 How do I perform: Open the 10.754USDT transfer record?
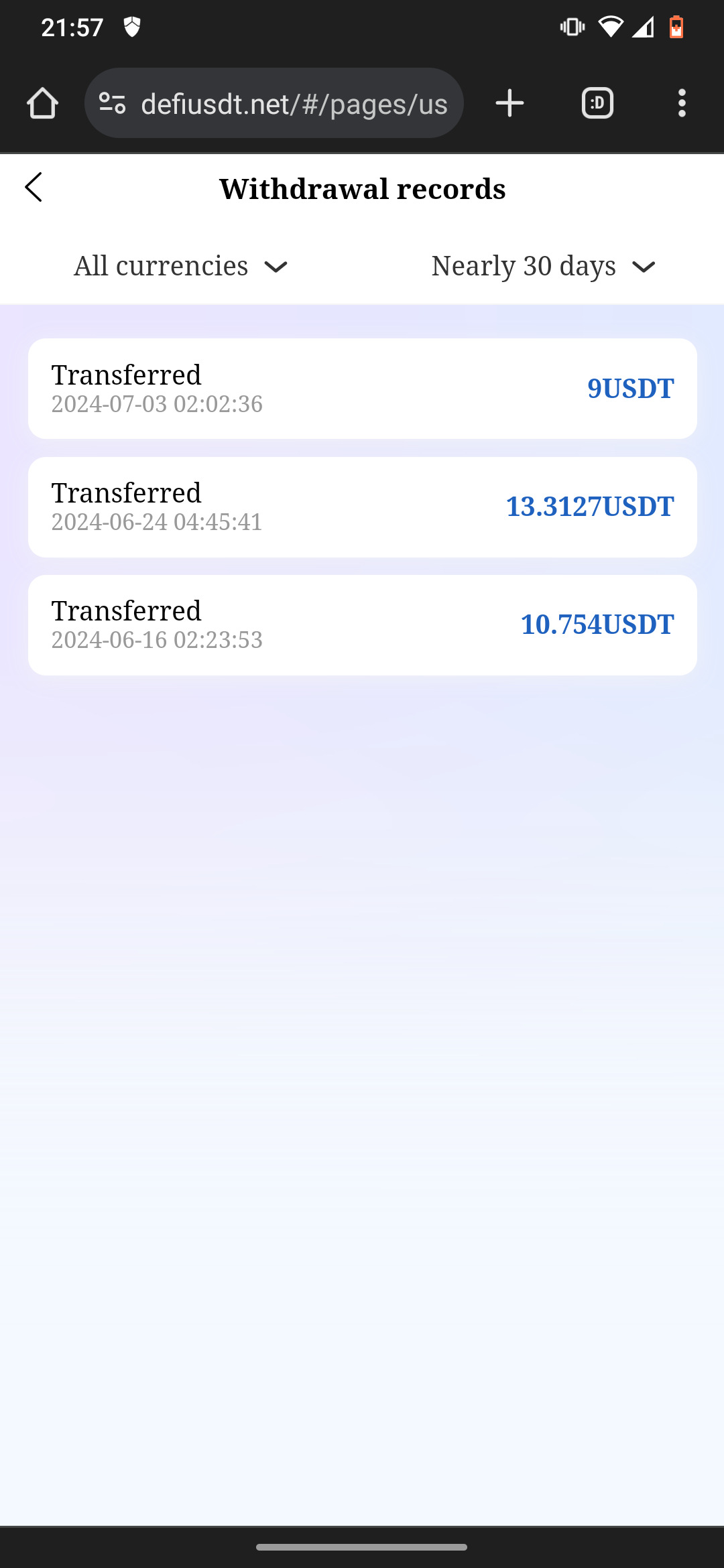pos(363,625)
